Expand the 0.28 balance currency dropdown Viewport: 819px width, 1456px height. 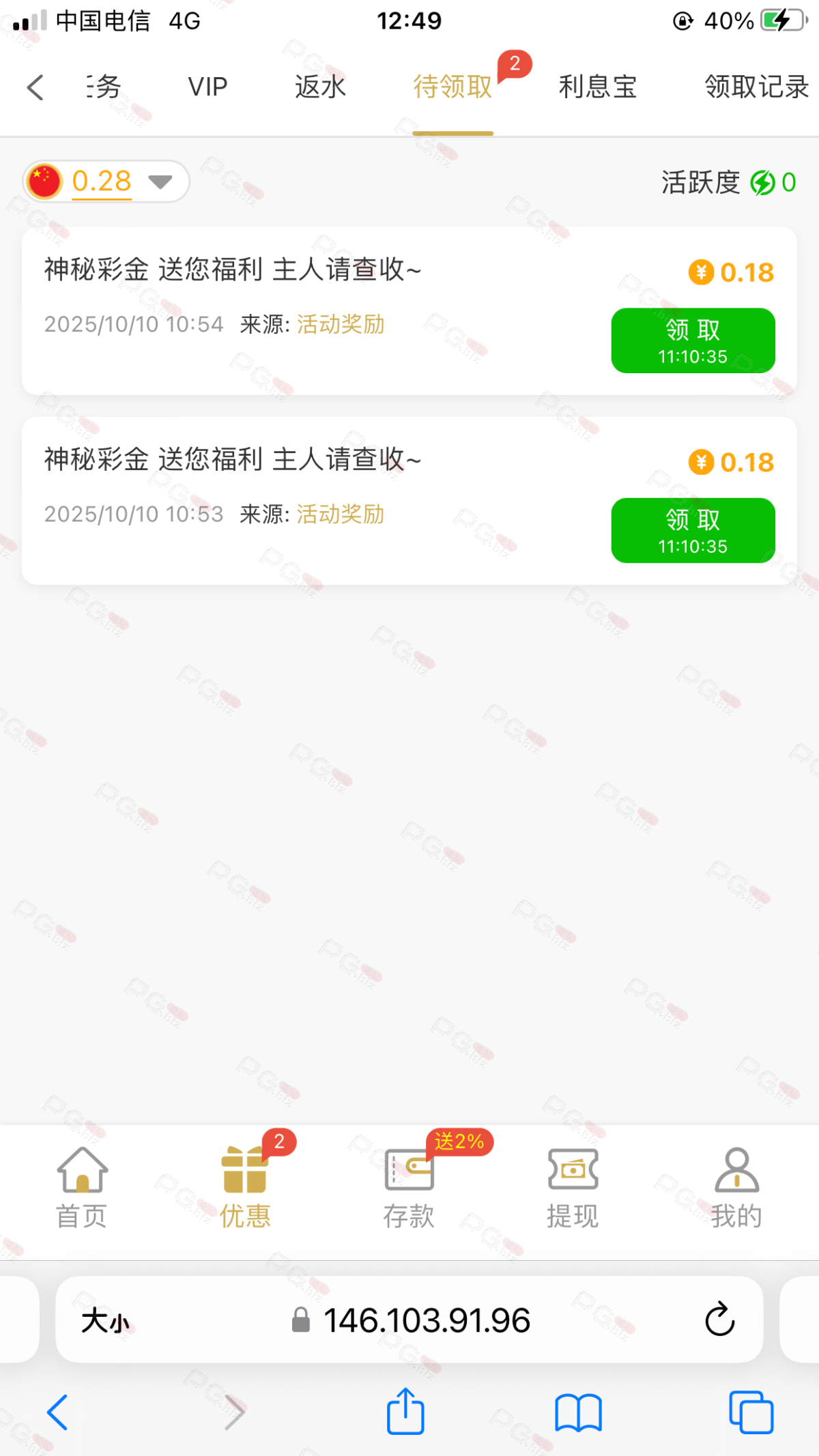160,181
